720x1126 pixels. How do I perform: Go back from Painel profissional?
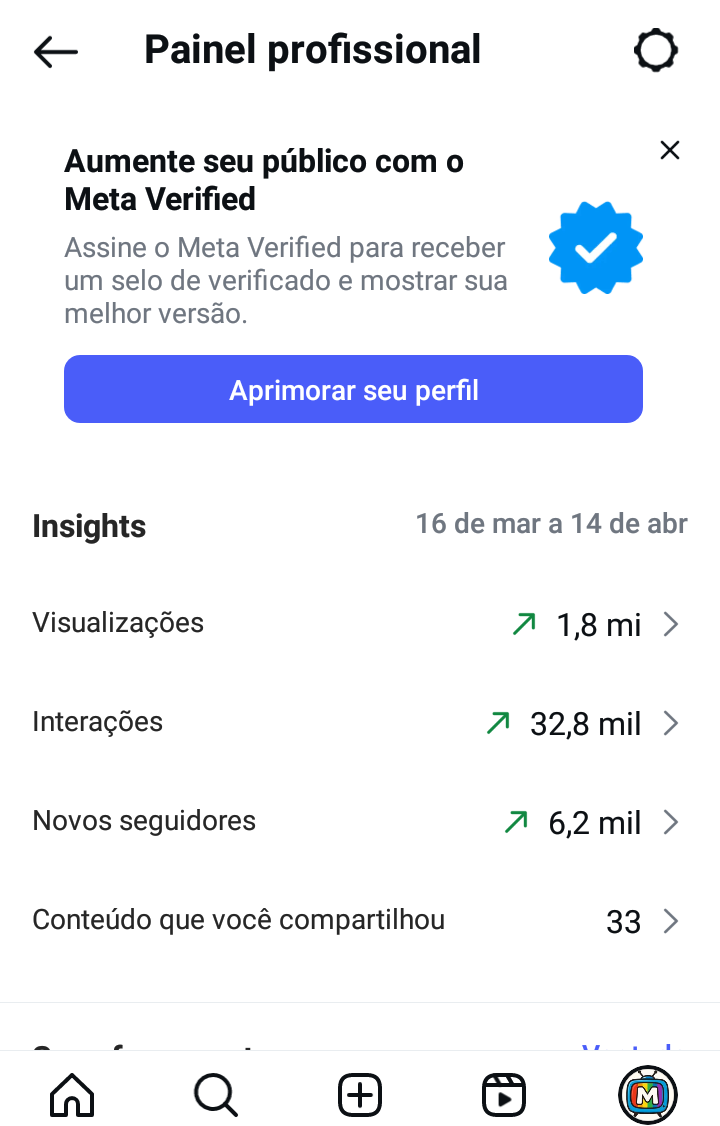click(x=55, y=51)
